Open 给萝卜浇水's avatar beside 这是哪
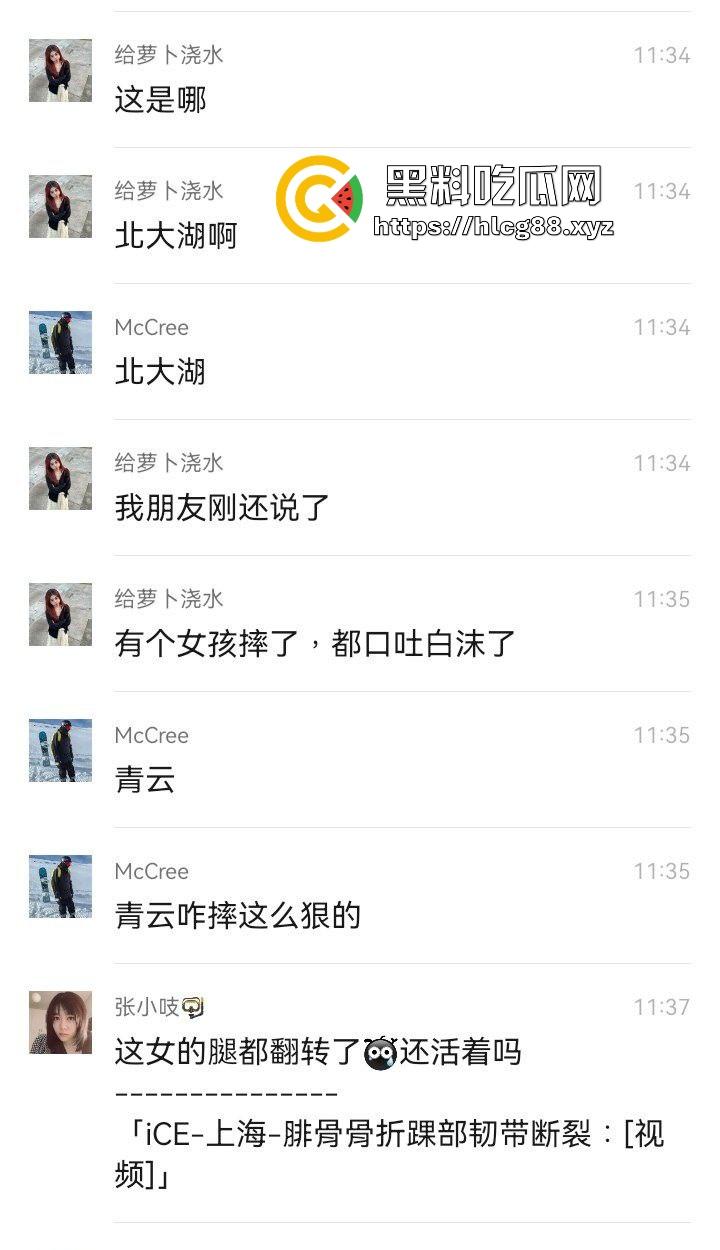This screenshot has height=1250, width=720. pyautogui.click(x=60, y=70)
